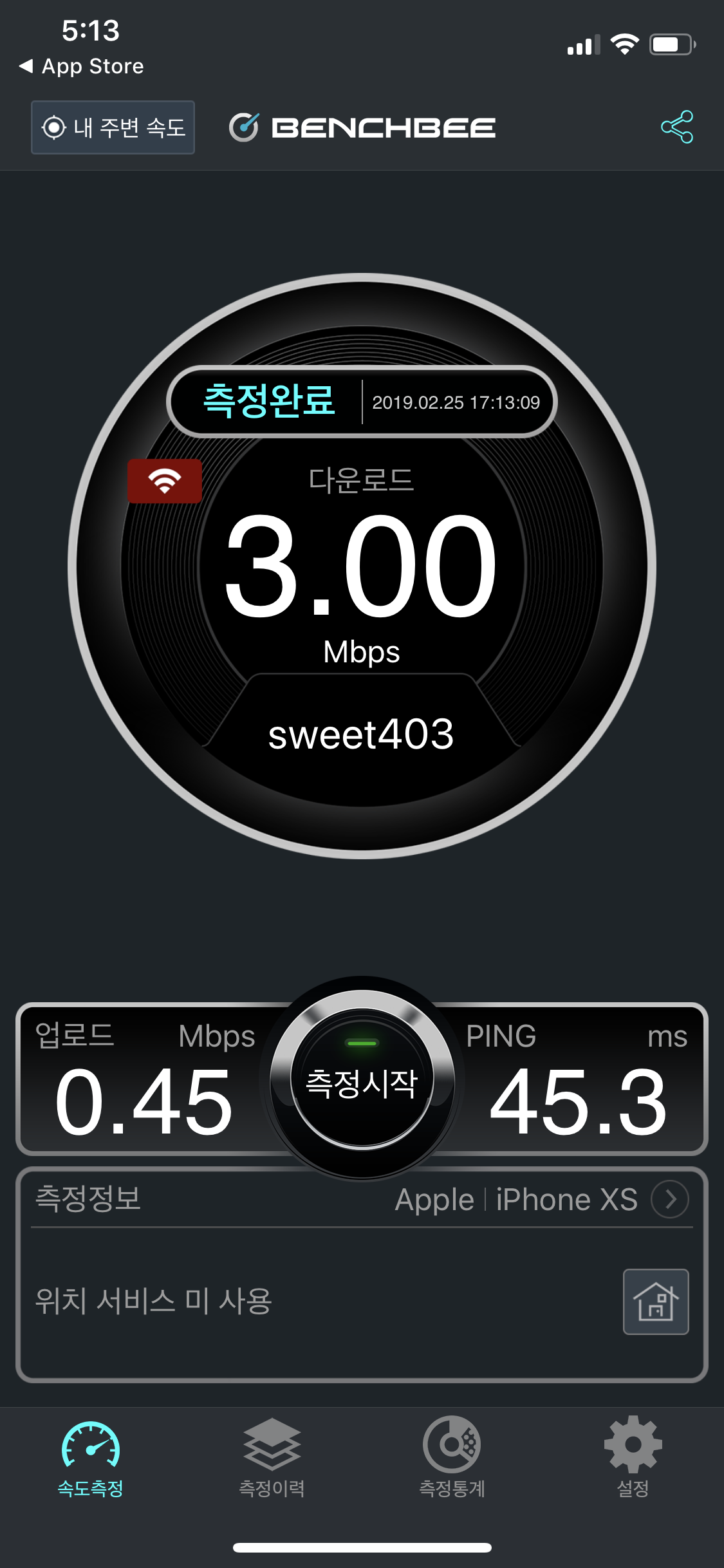Tap the home location icon
The width and height of the screenshot is (724, 1568).
pyautogui.click(x=656, y=1302)
